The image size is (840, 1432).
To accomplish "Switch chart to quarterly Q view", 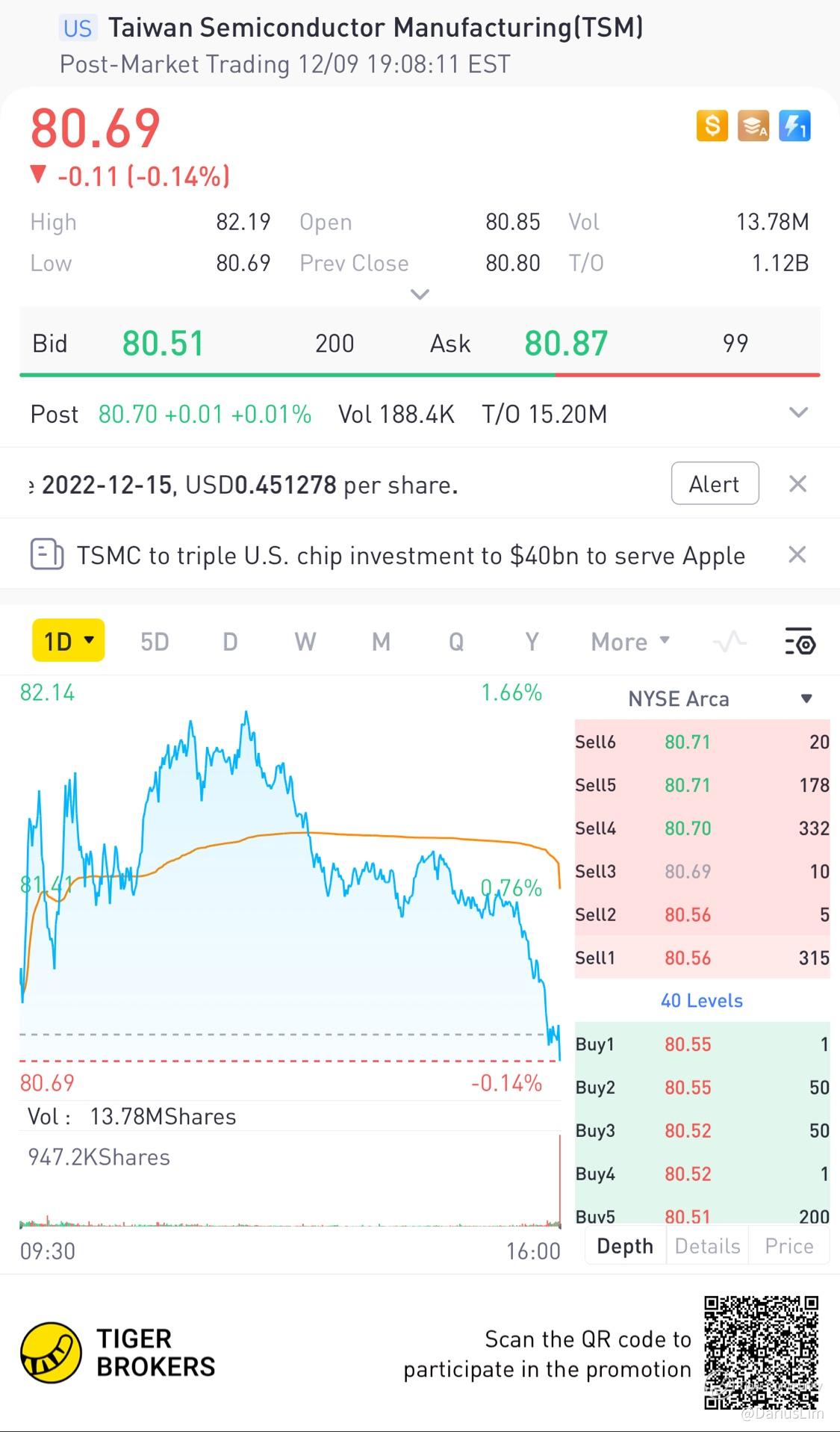I will click(456, 642).
